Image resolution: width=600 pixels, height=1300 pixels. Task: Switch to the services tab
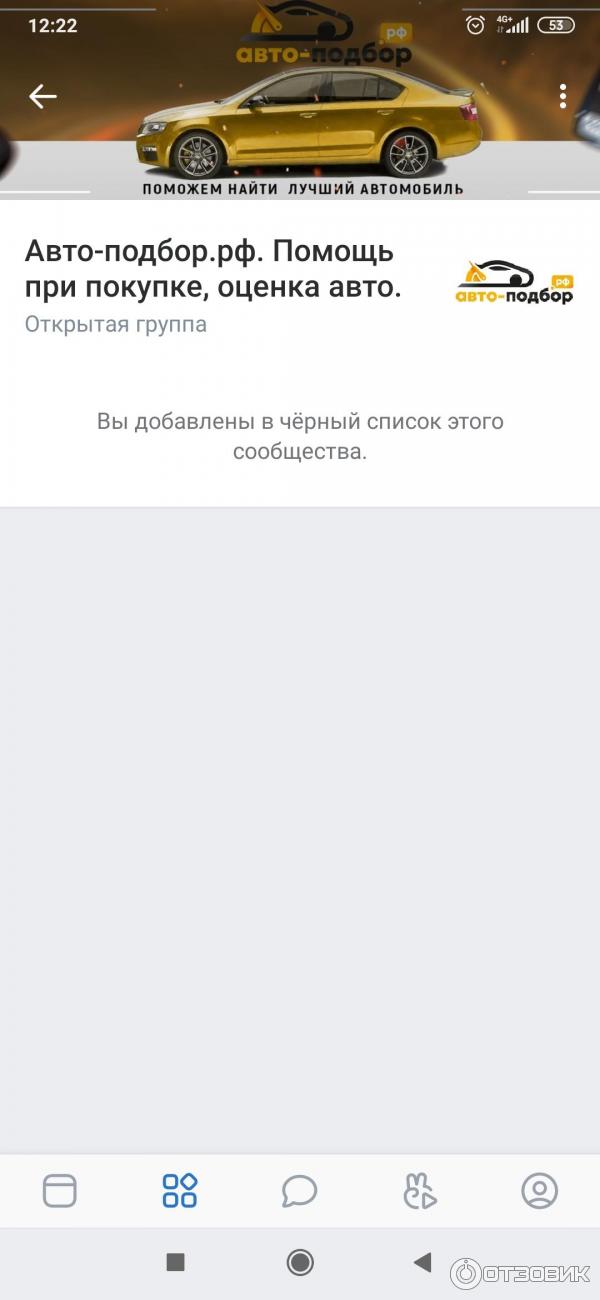click(180, 1190)
